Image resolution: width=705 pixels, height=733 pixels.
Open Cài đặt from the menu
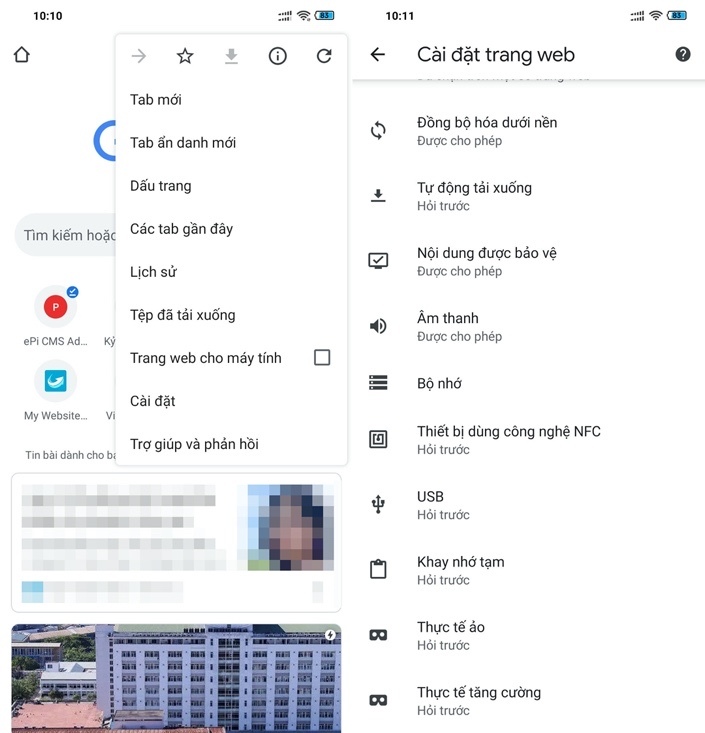click(x=152, y=401)
